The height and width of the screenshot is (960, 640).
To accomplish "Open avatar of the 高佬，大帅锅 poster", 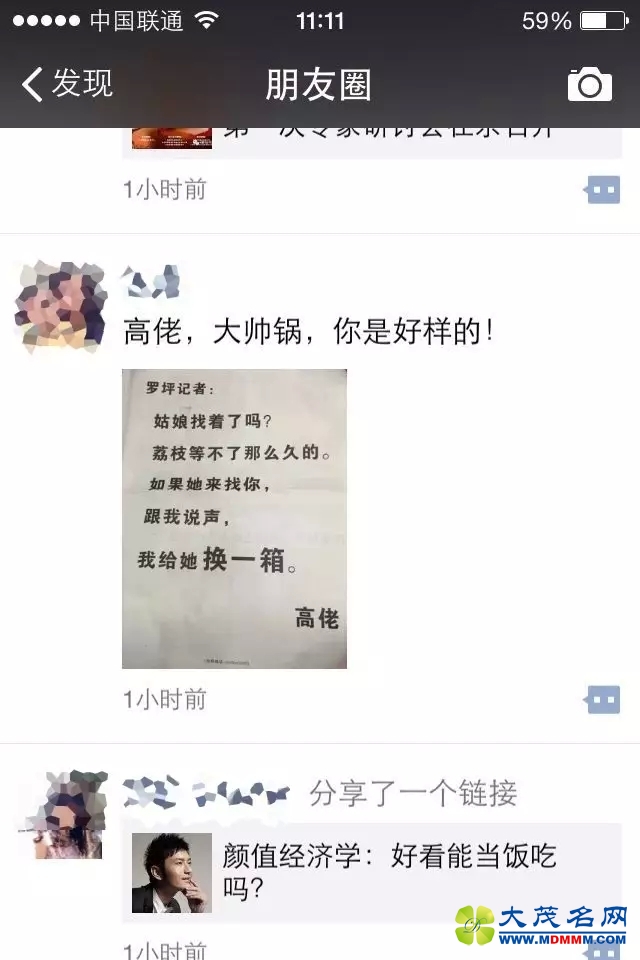I will tap(61, 308).
